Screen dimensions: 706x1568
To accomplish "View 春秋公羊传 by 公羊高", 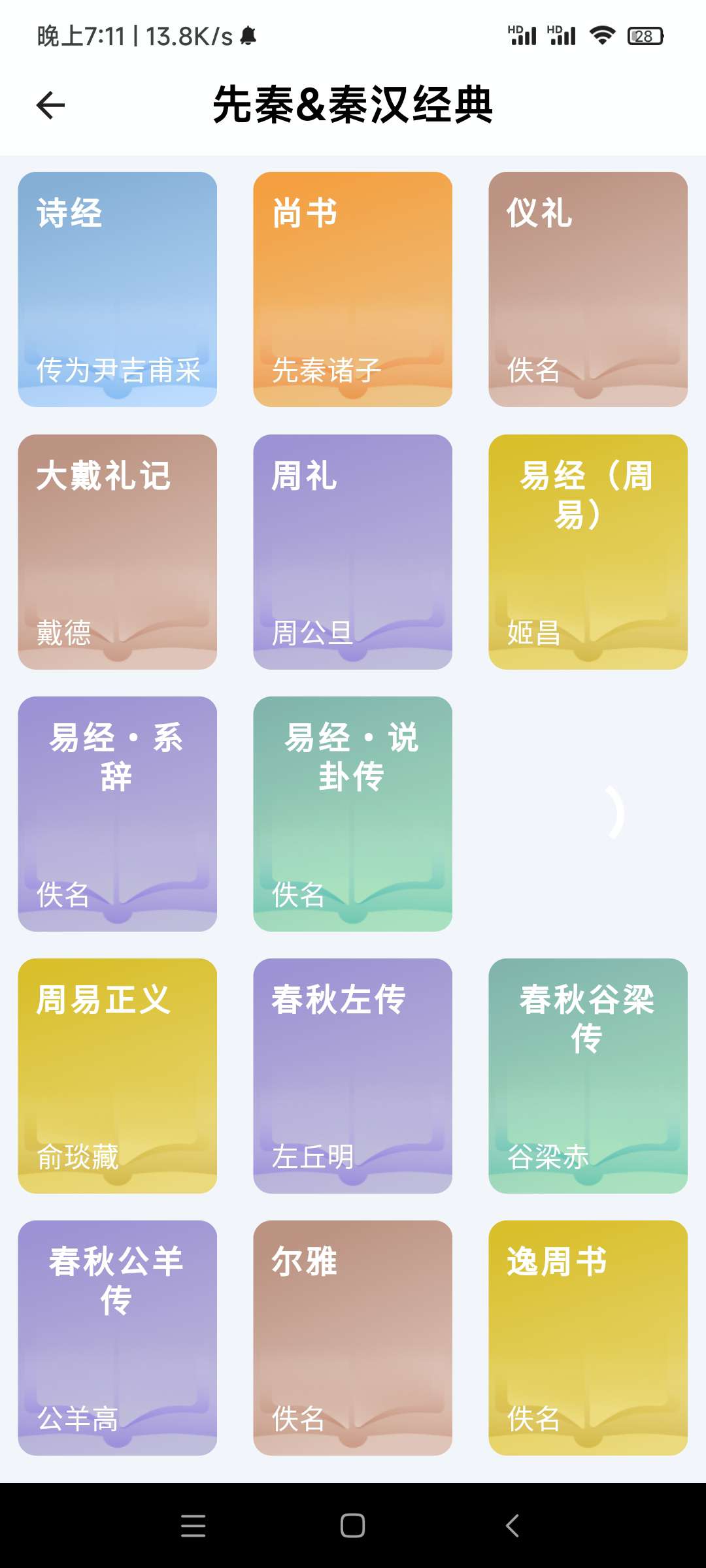I will 118,1337.
